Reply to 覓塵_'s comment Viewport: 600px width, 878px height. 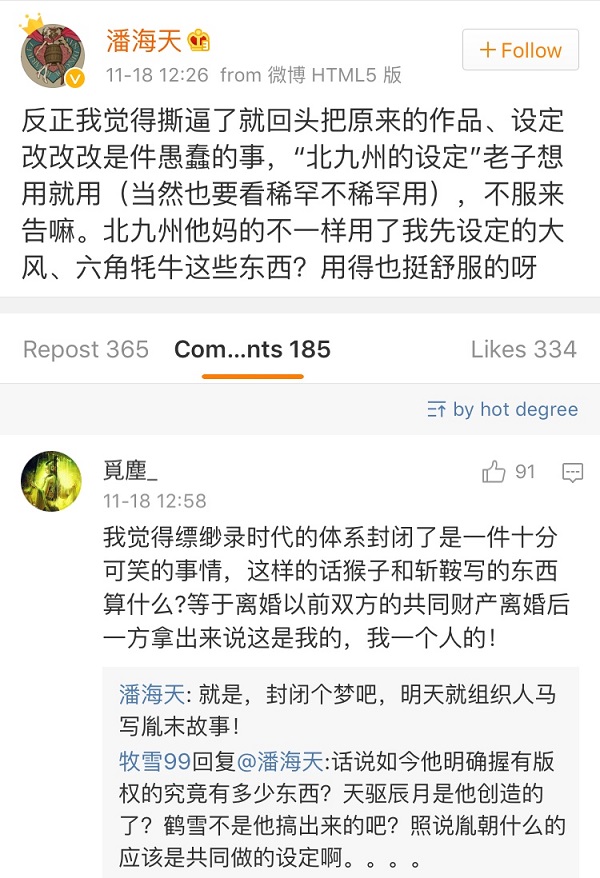pyautogui.click(x=572, y=472)
